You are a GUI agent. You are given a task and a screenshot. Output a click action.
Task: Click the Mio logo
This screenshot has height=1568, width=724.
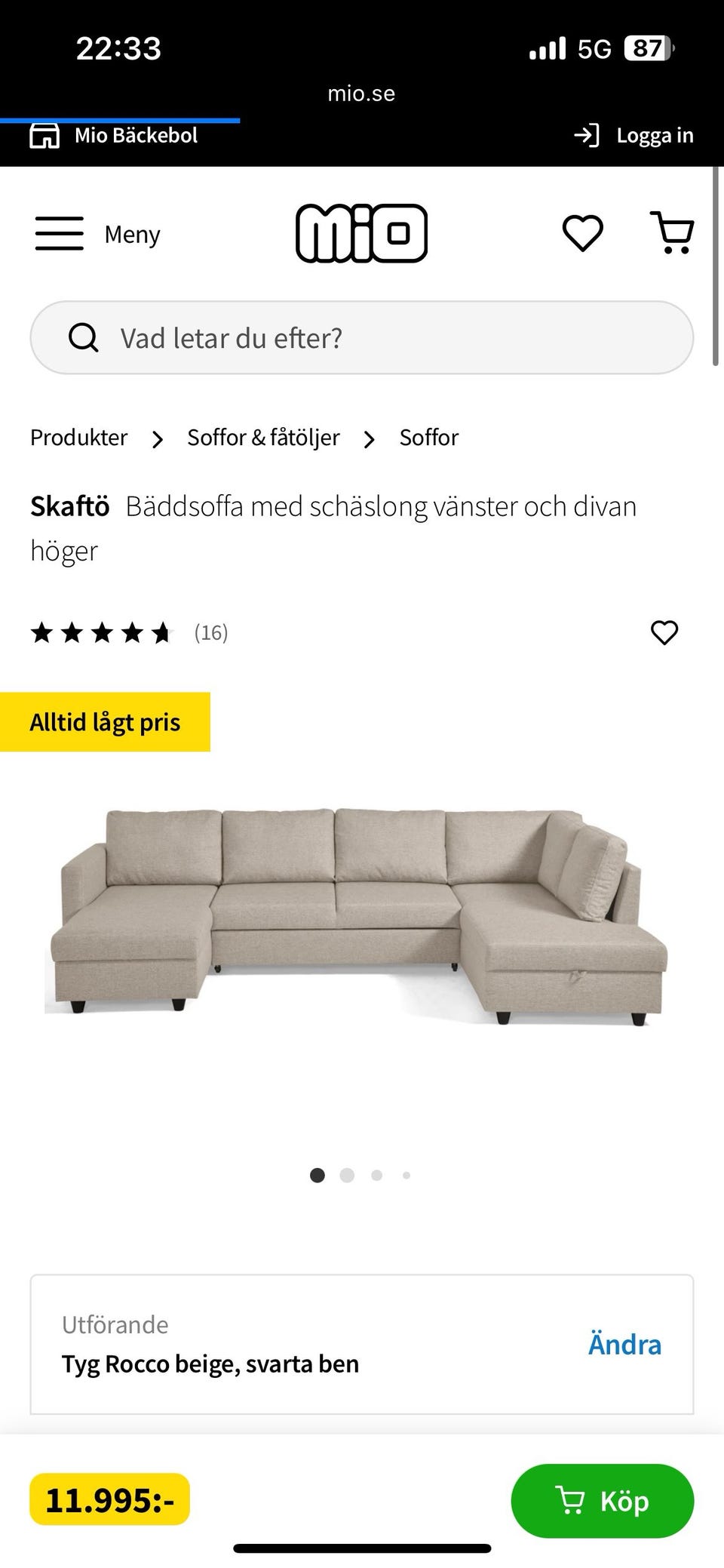(x=360, y=232)
